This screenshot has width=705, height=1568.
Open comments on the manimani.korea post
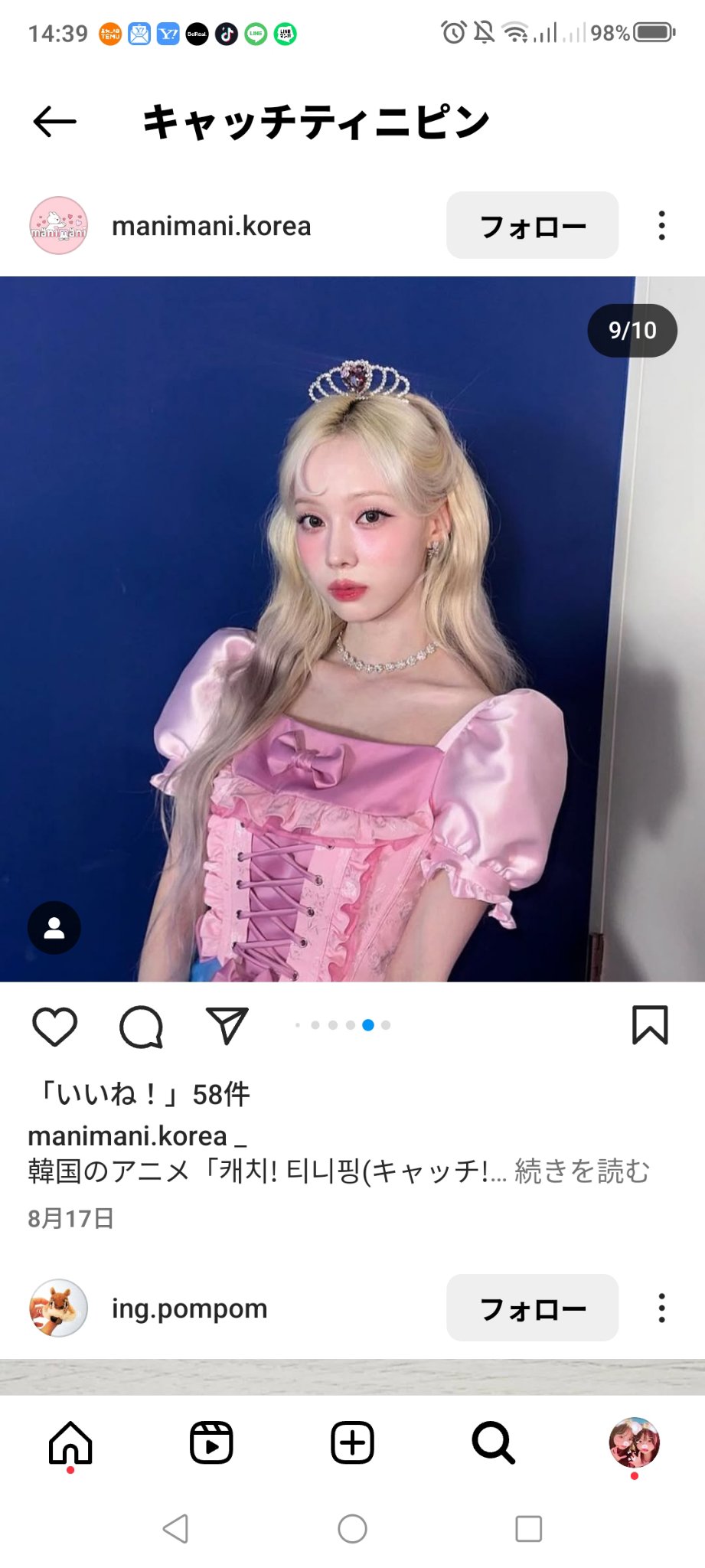(x=141, y=1025)
